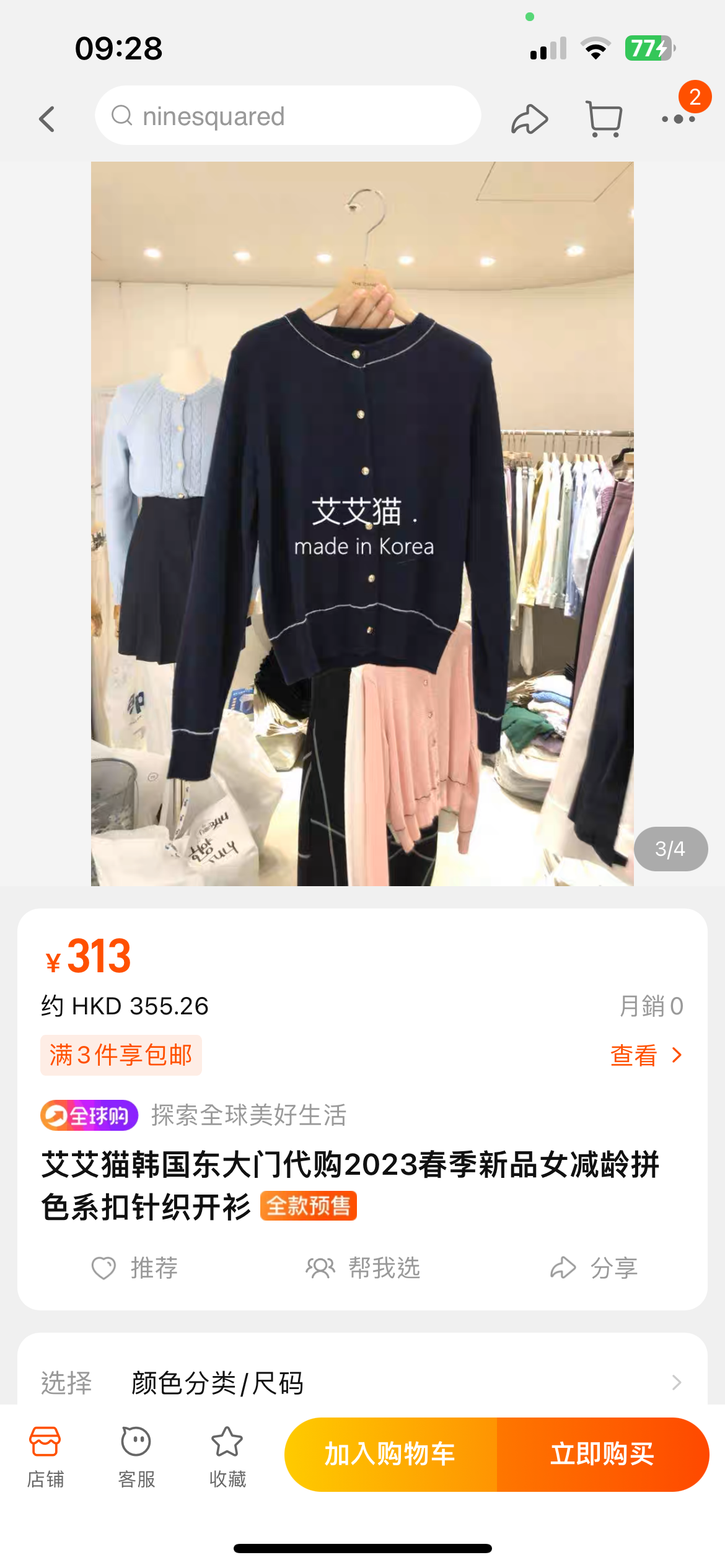Open the three-dot overflow menu
Viewport: 725px width, 1568px height.
point(678,119)
